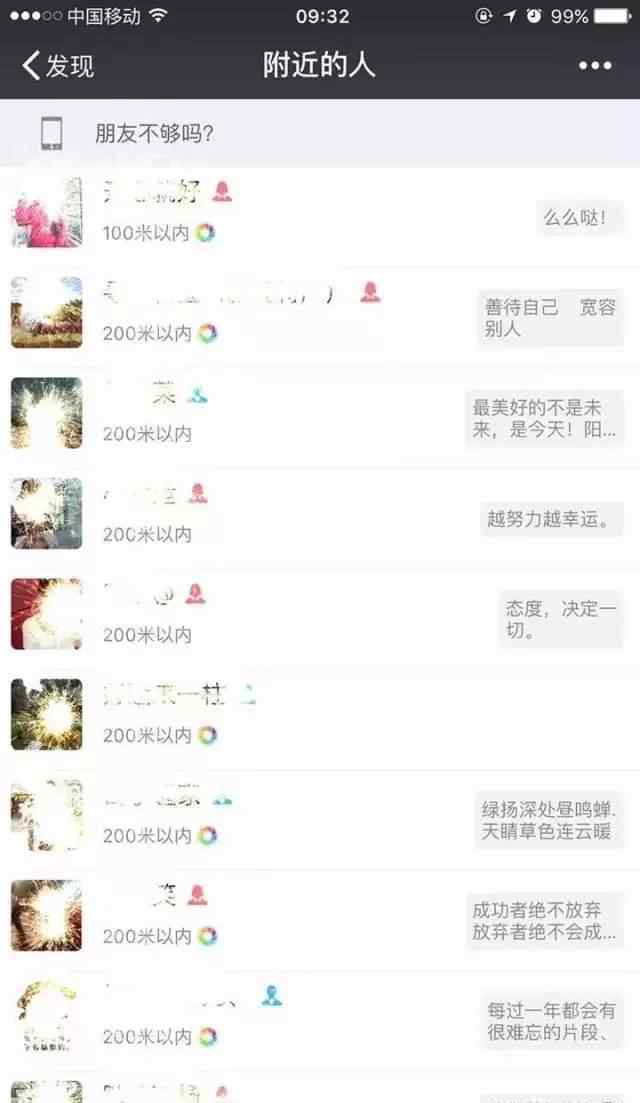
Task: Open the profile saying 每过一年都会有很难忘的片段
Action: pyautogui.click(x=320, y=1022)
